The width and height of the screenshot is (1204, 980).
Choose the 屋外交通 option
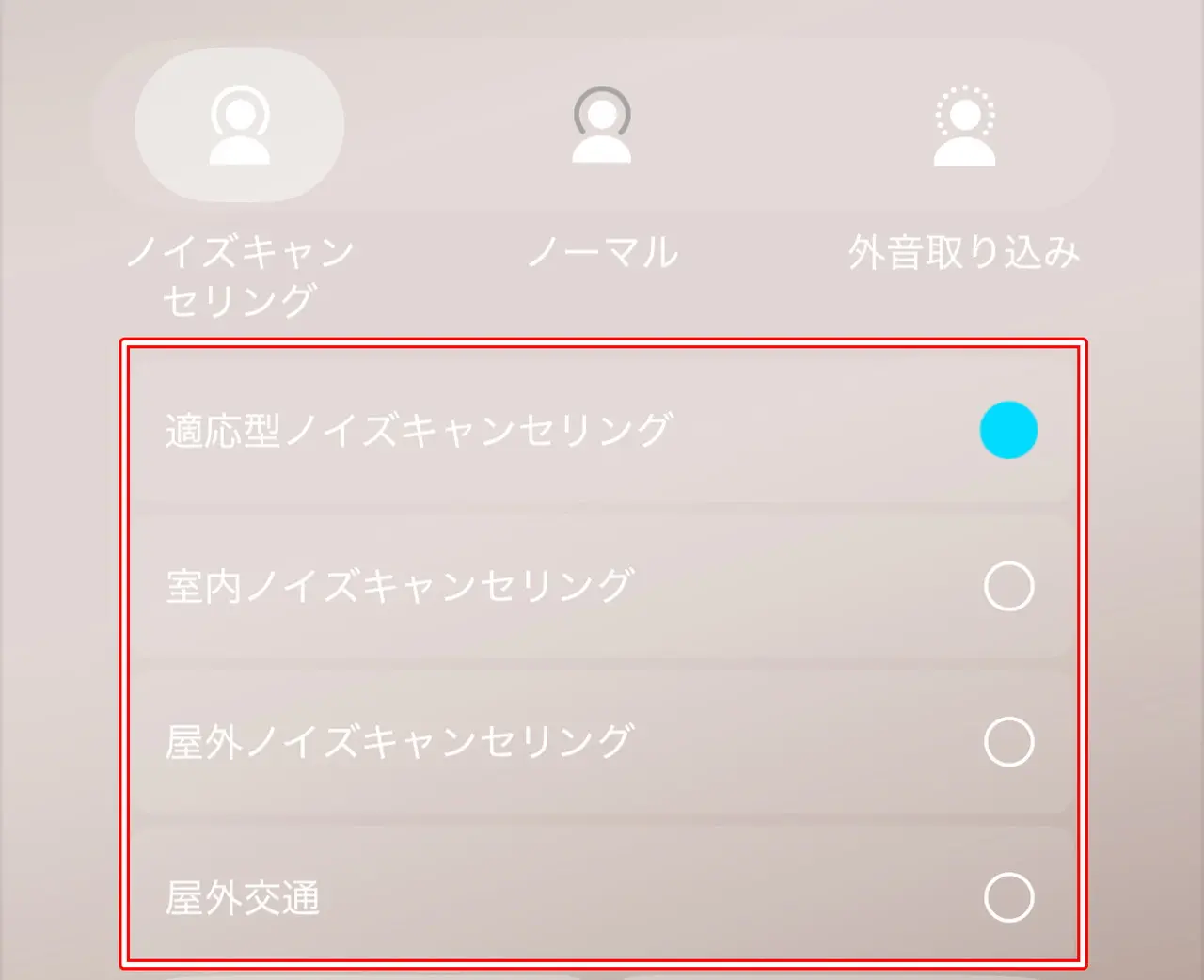1008,898
